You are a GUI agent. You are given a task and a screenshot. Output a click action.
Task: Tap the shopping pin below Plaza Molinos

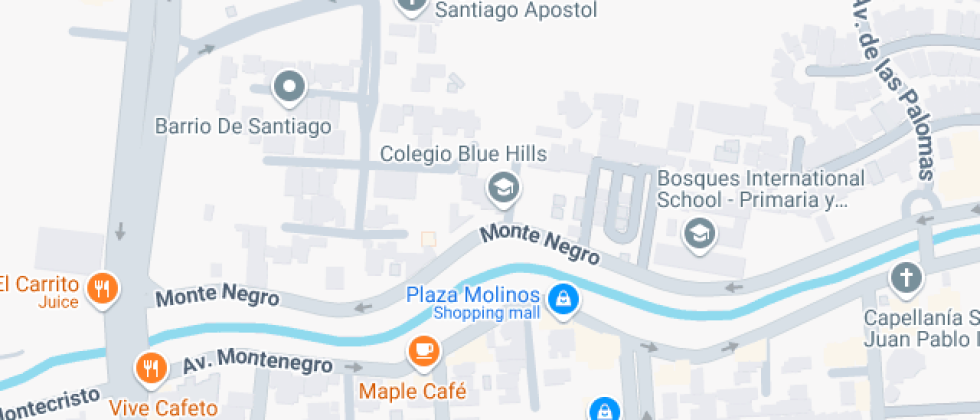click(602, 409)
